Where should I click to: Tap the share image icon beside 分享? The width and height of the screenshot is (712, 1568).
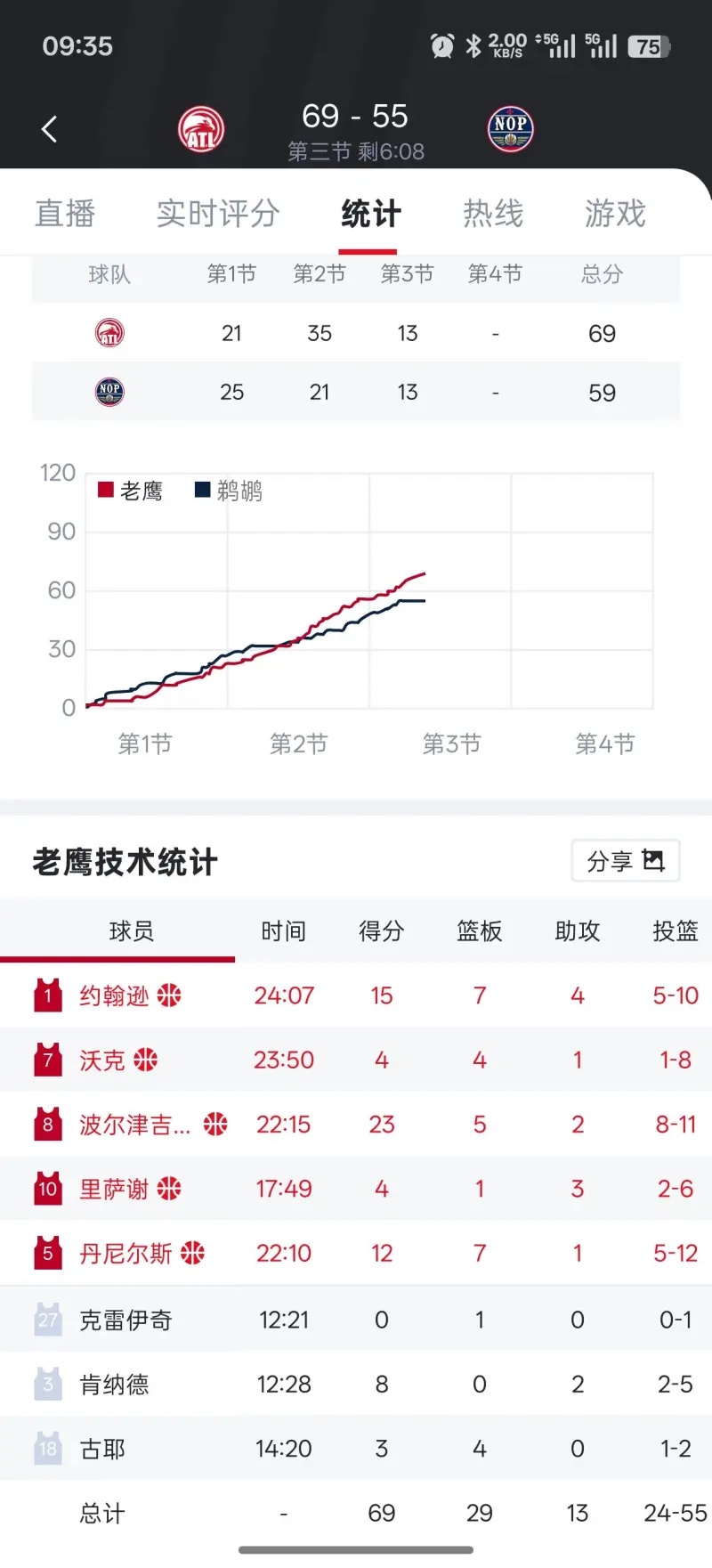(654, 860)
